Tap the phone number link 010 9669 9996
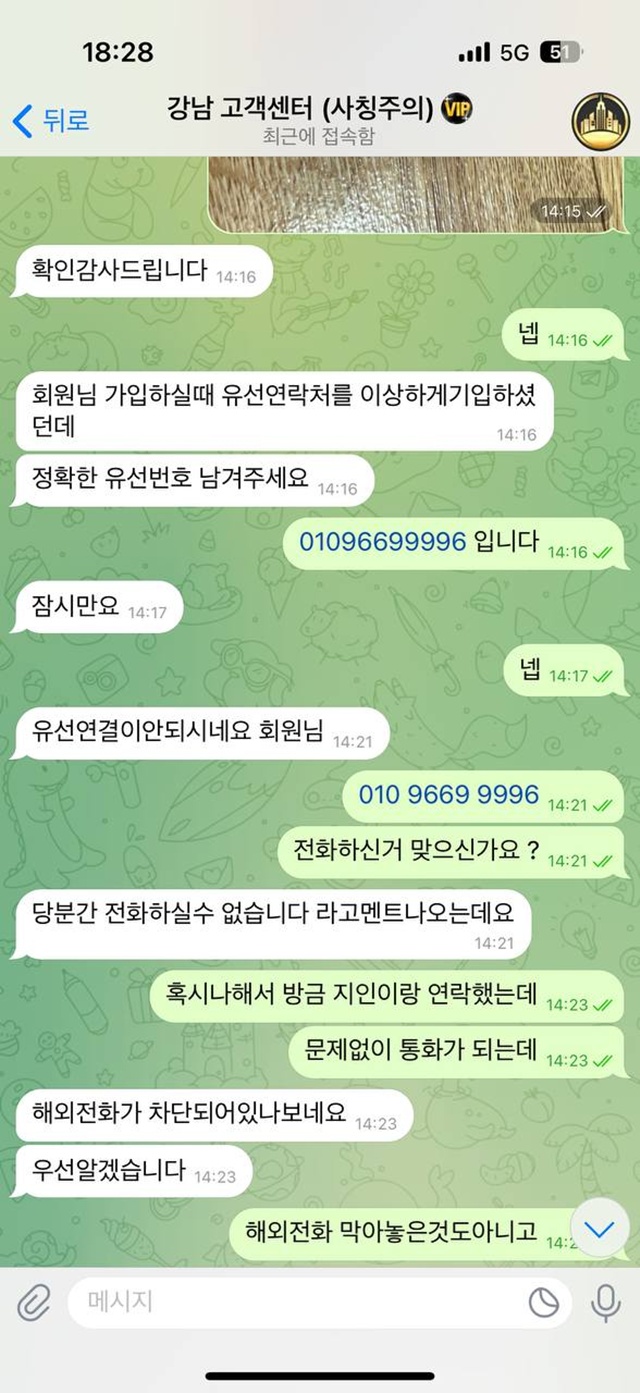640x1393 pixels. [449, 796]
